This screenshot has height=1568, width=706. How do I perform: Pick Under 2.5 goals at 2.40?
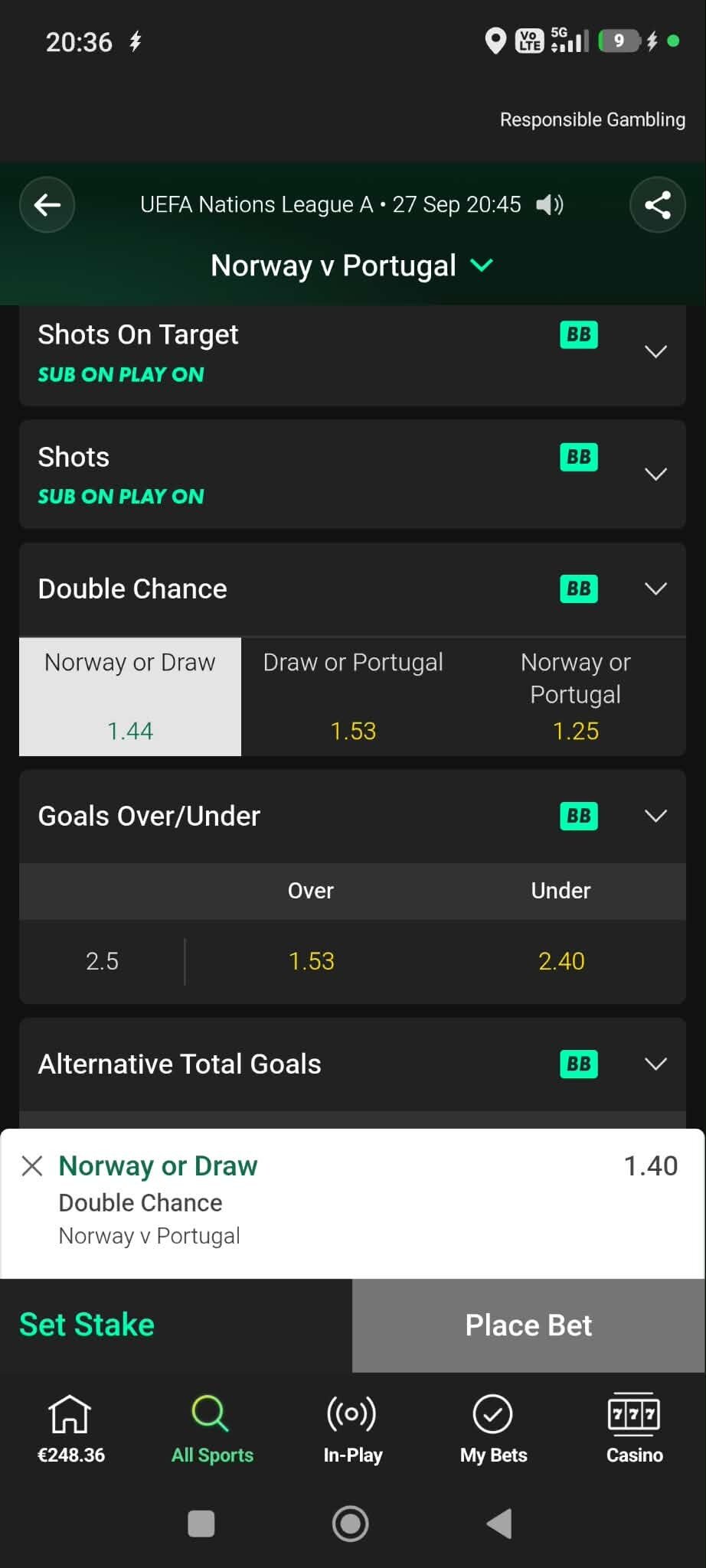(x=561, y=961)
